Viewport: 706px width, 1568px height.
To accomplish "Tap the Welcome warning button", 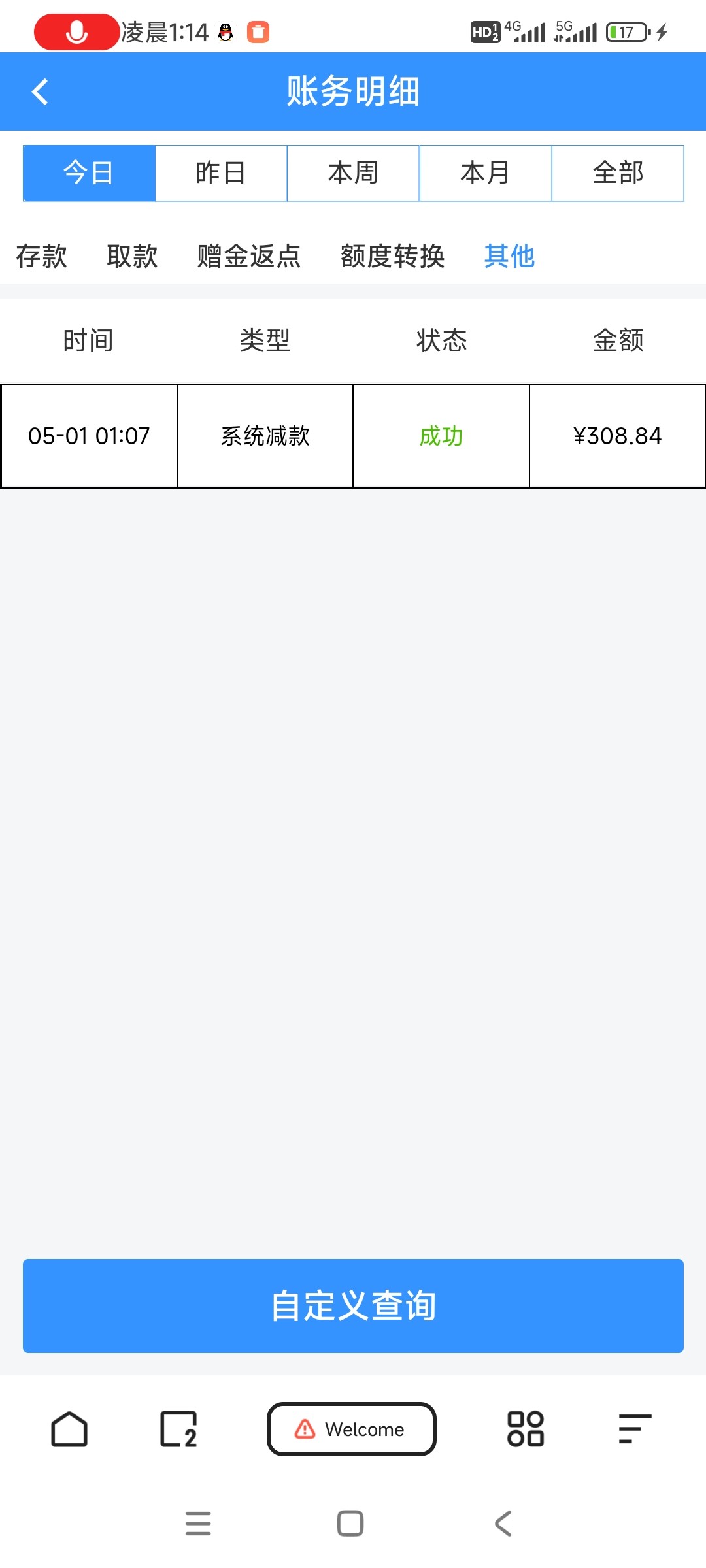I will [352, 1429].
